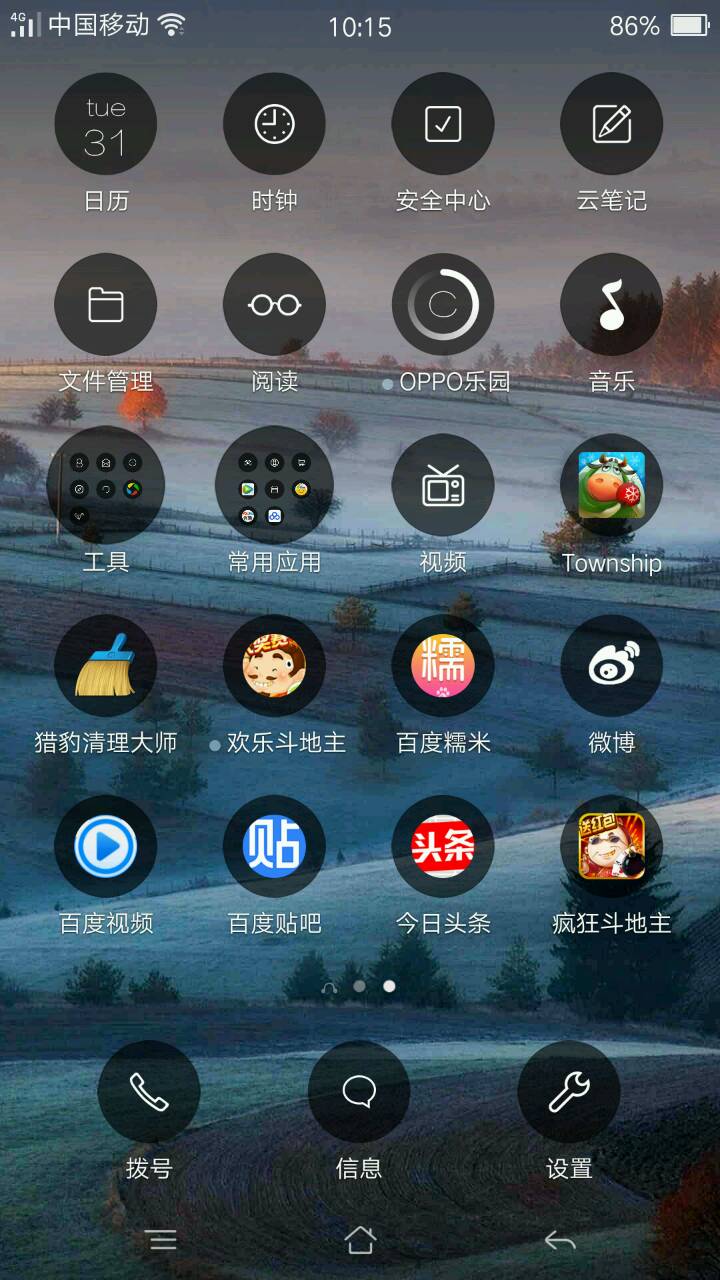The image size is (720, 1280).
Task: Launch 微博 Weibo
Action: [611, 666]
